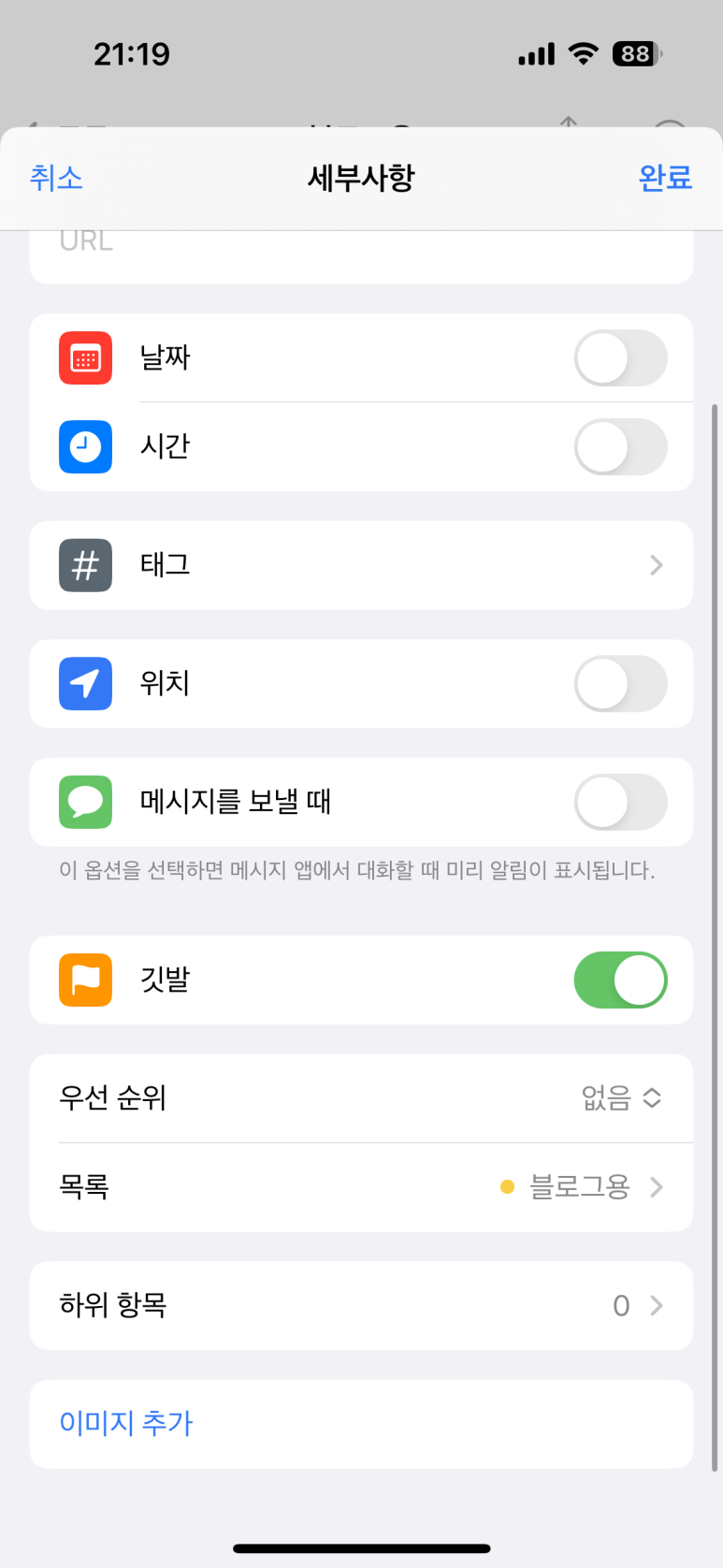Toggle the 위치 switch on
The height and width of the screenshot is (1568, 723).
[x=620, y=684]
